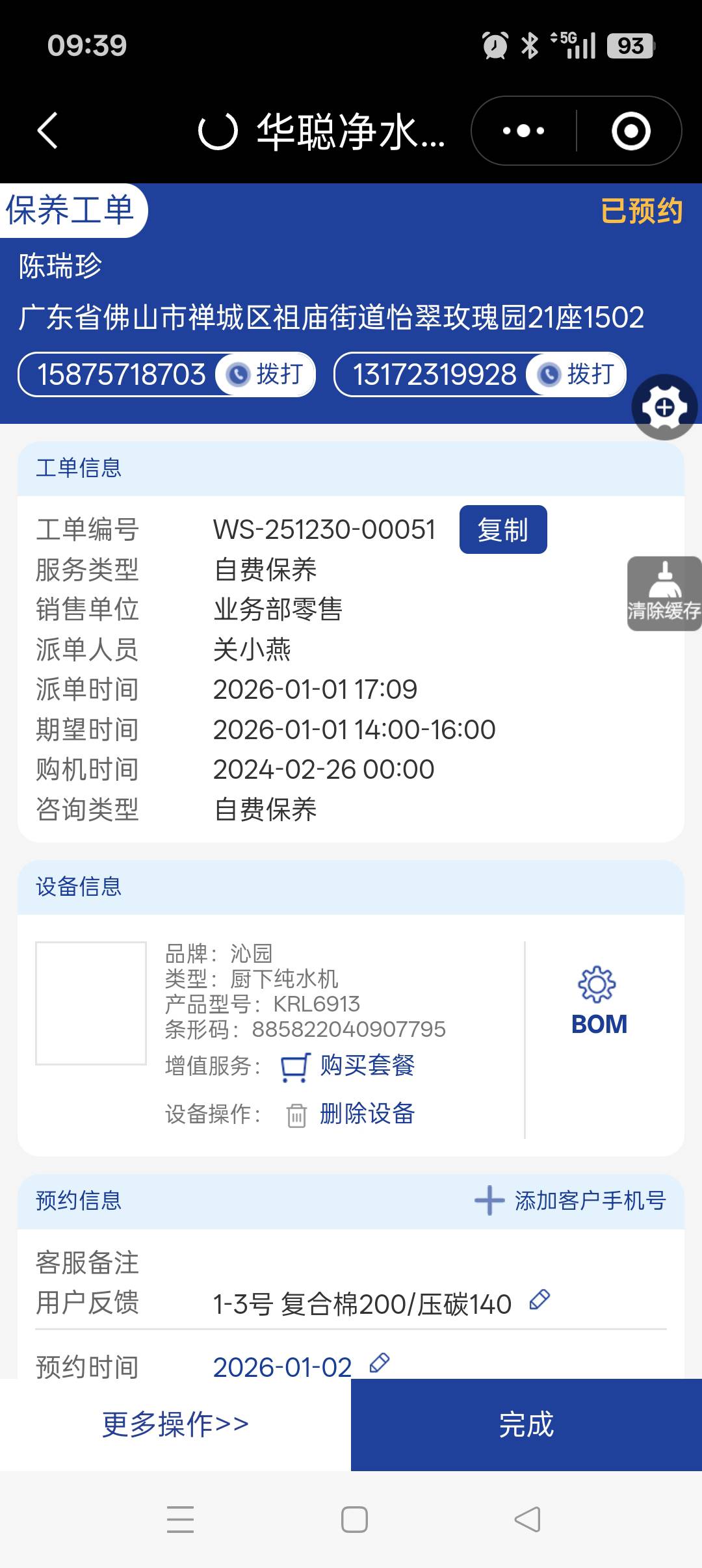Open the floating gear plus button
702x1568 pixels.
click(664, 408)
